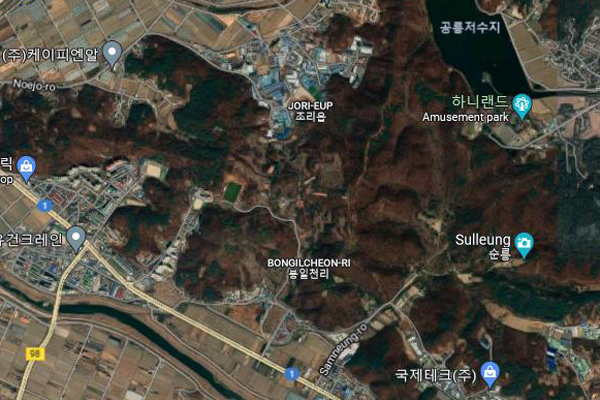
Task: Tap the 국제테크(주) shop marker
Action: pyautogui.click(x=489, y=374)
